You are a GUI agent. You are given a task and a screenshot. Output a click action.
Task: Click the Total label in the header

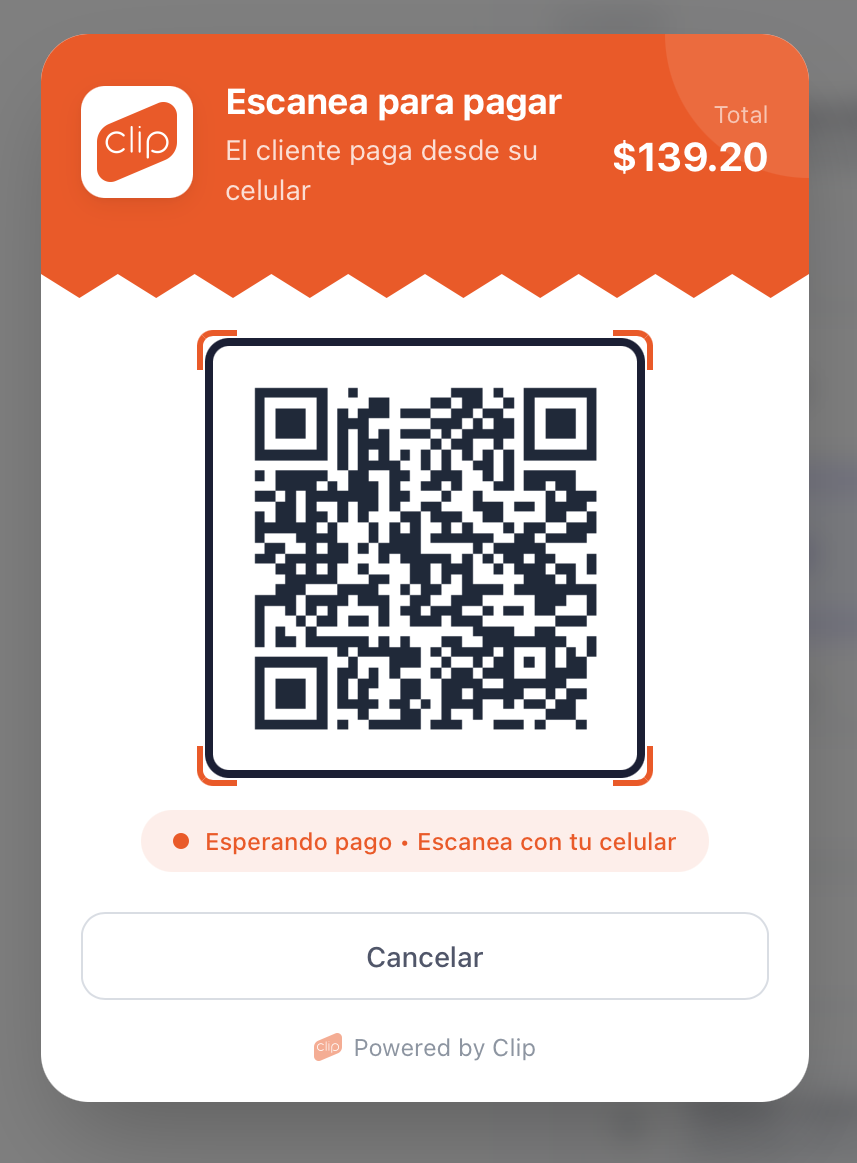point(742,115)
